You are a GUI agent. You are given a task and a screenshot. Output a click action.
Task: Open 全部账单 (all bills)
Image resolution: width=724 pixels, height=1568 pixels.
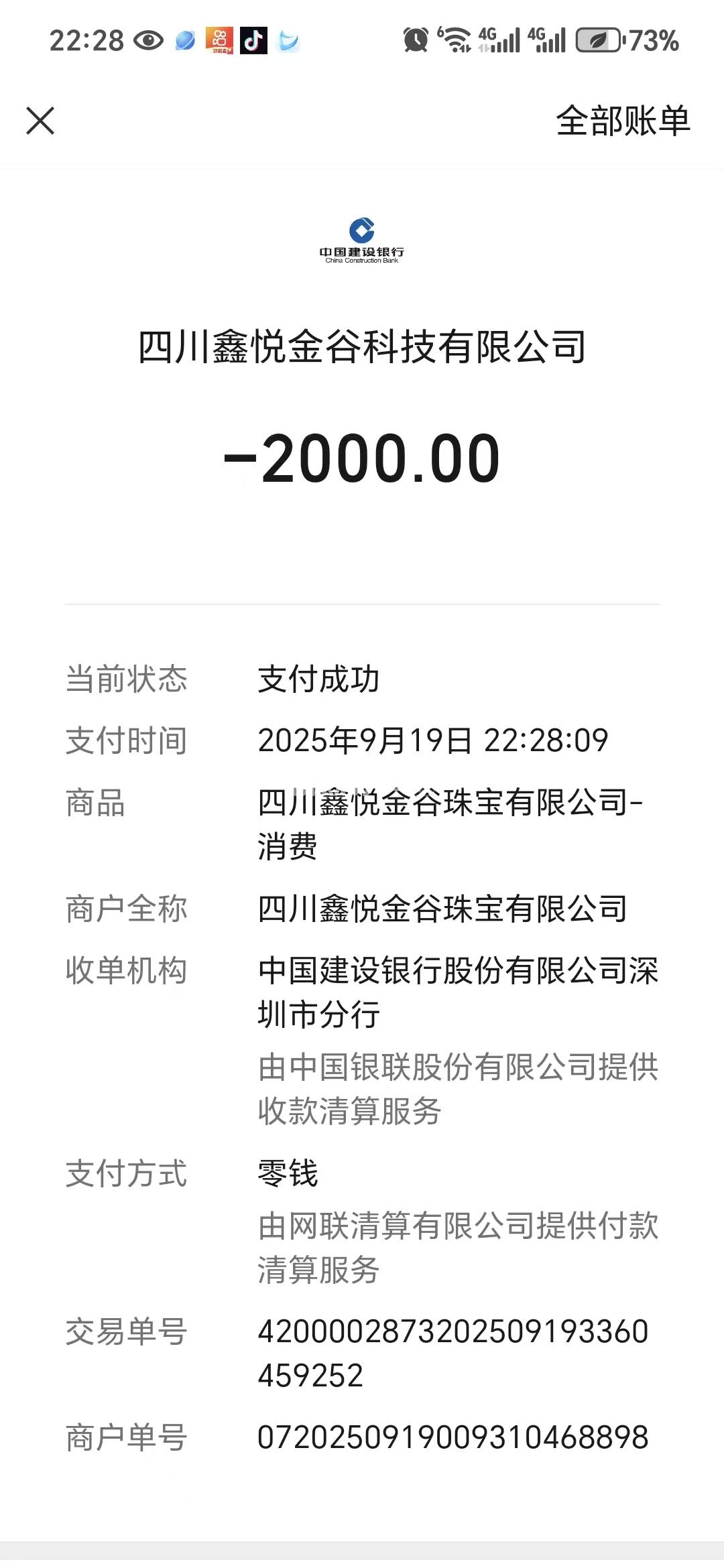623,121
